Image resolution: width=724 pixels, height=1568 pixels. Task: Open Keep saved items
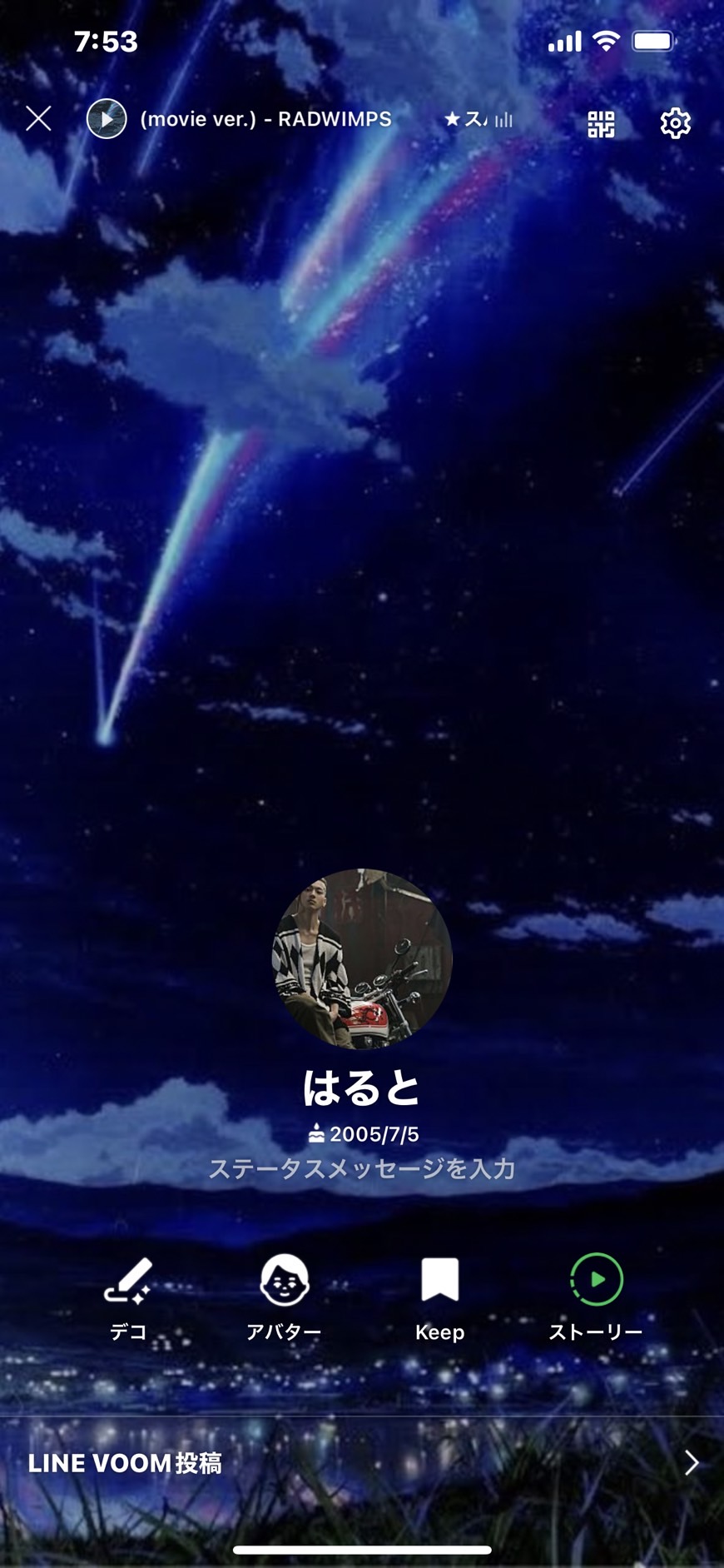click(439, 1296)
